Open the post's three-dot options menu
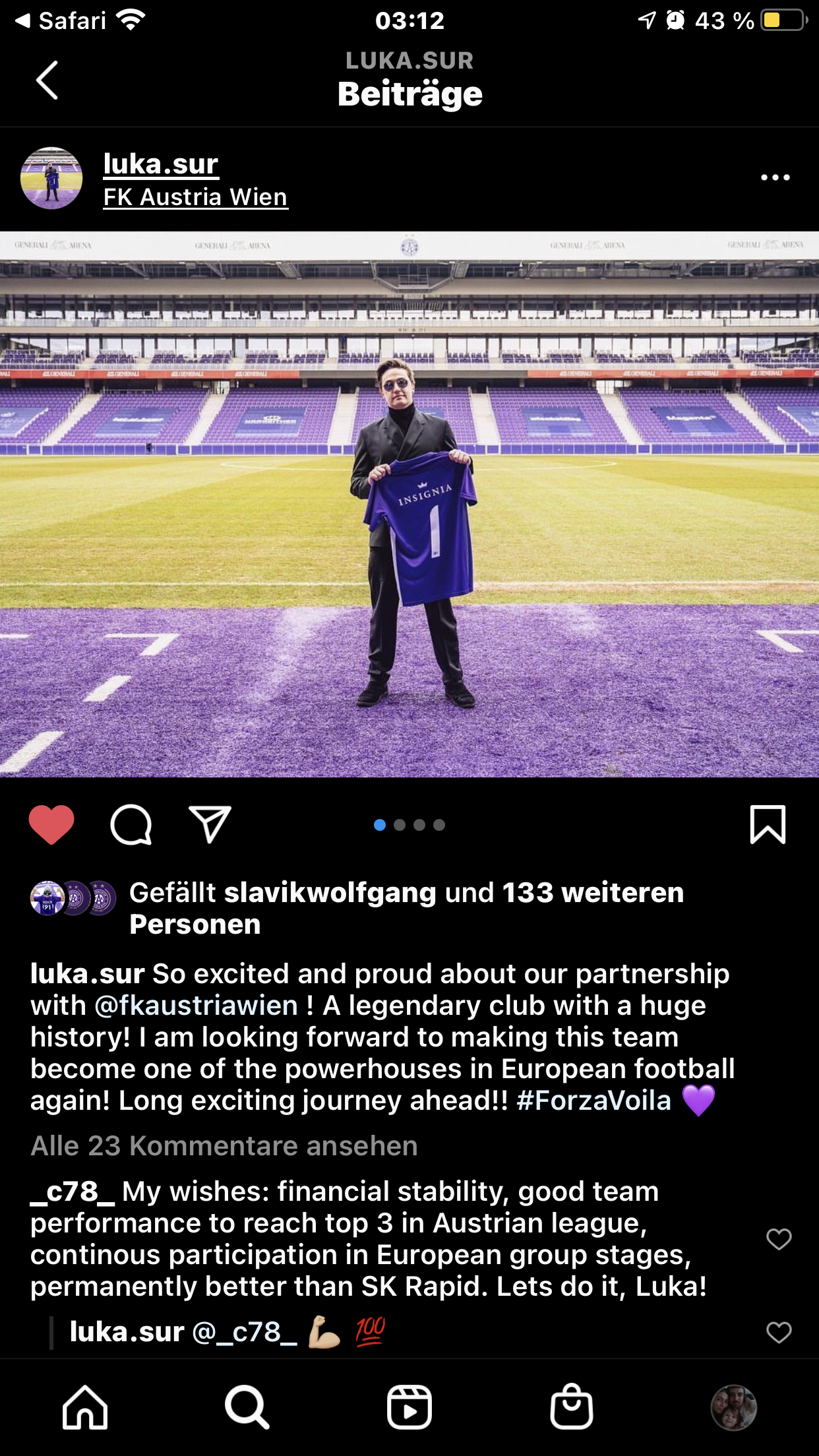This screenshot has height=1456, width=819. (775, 177)
